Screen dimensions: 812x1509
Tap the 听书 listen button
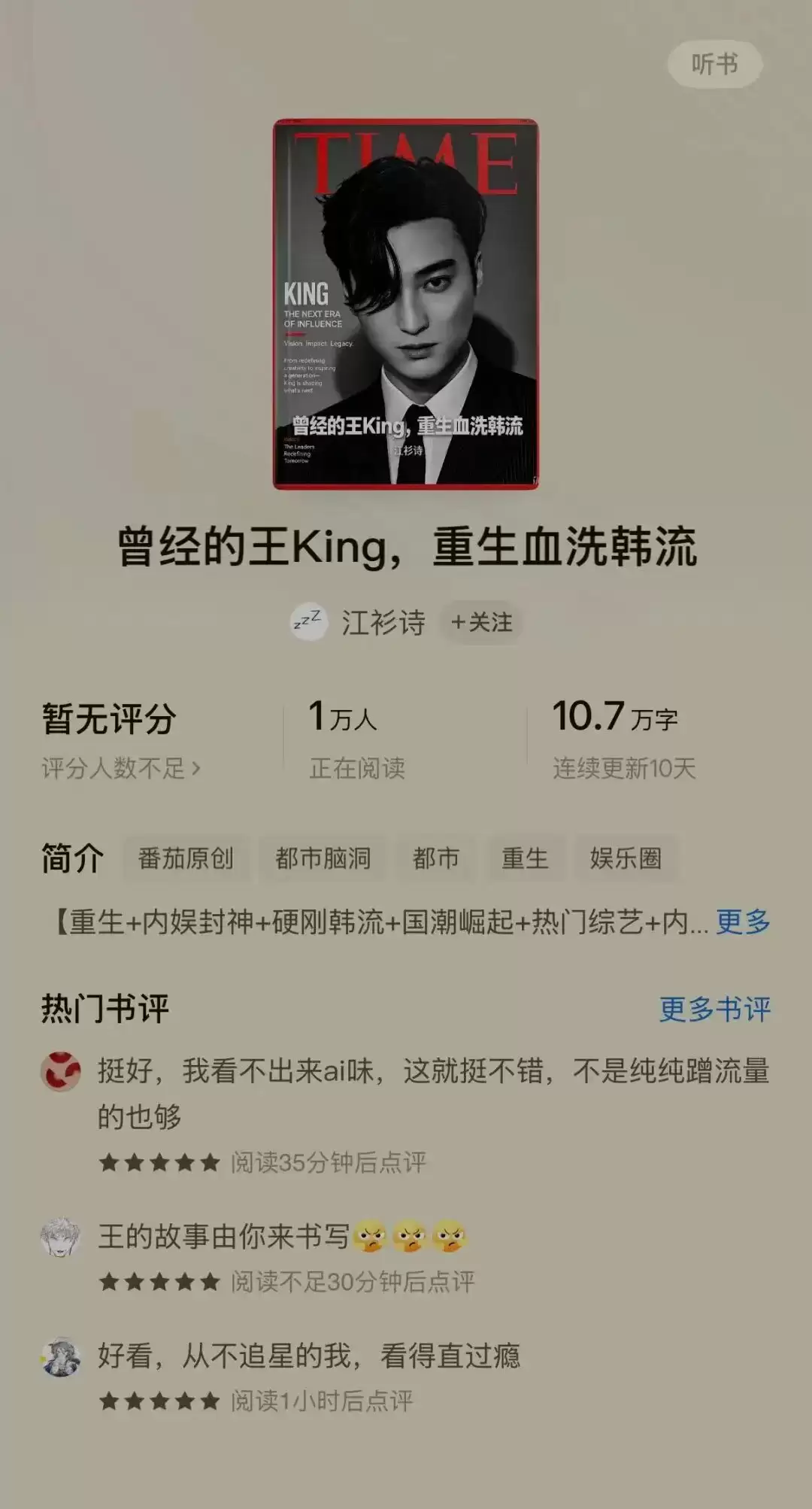(x=714, y=65)
